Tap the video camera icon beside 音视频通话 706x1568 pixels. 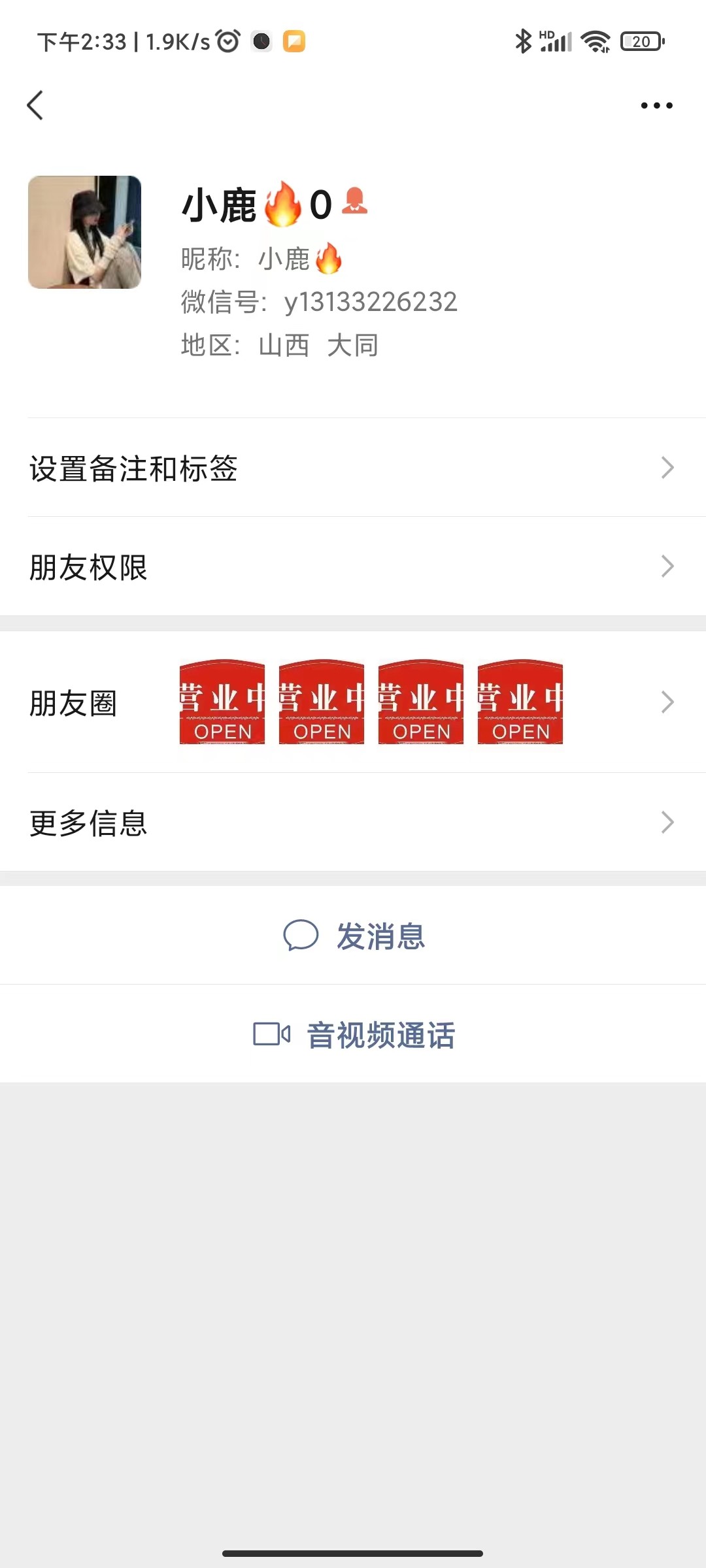(271, 1034)
